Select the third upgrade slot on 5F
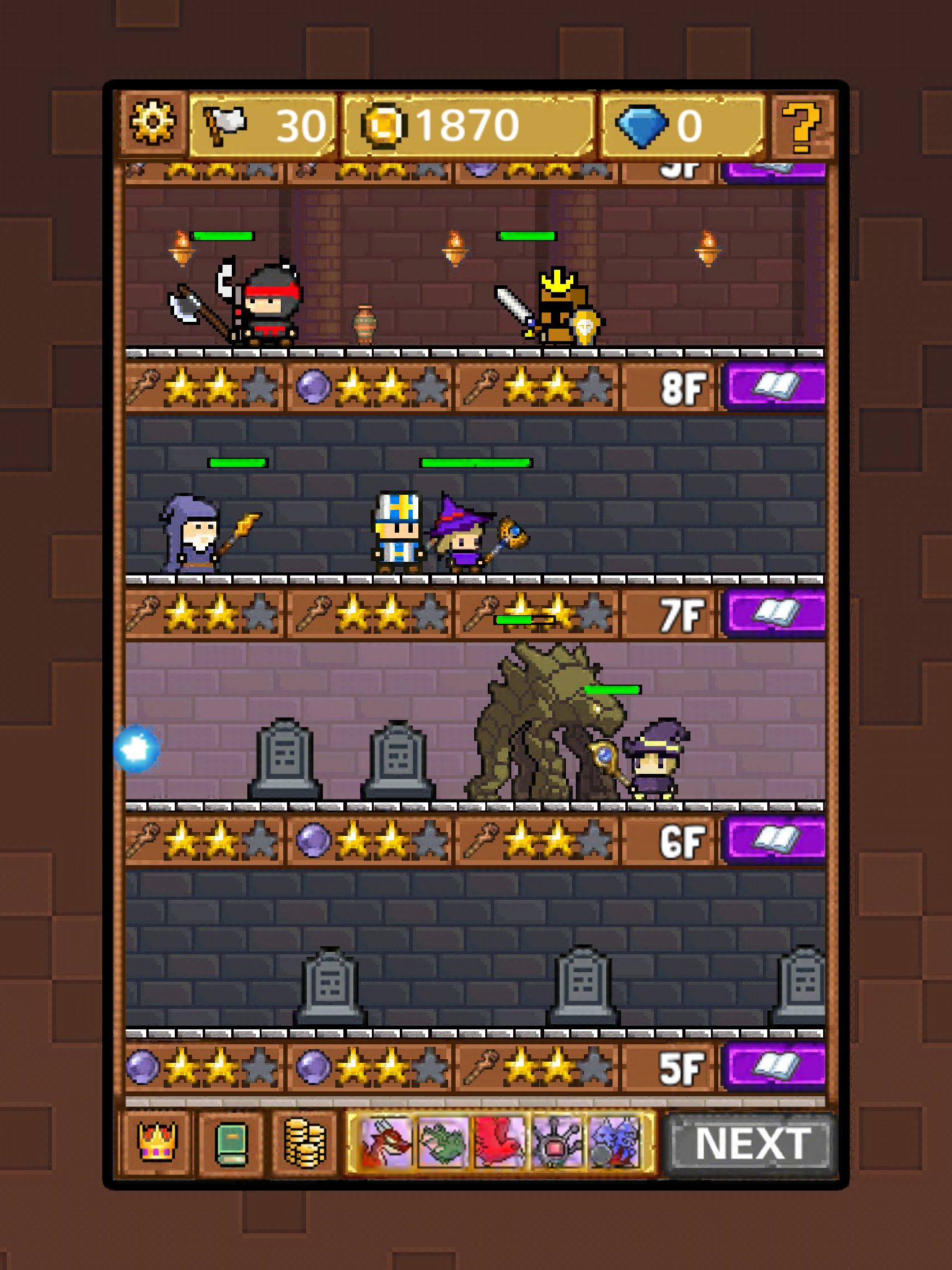The image size is (952, 1270). [x=536, y=1067]
